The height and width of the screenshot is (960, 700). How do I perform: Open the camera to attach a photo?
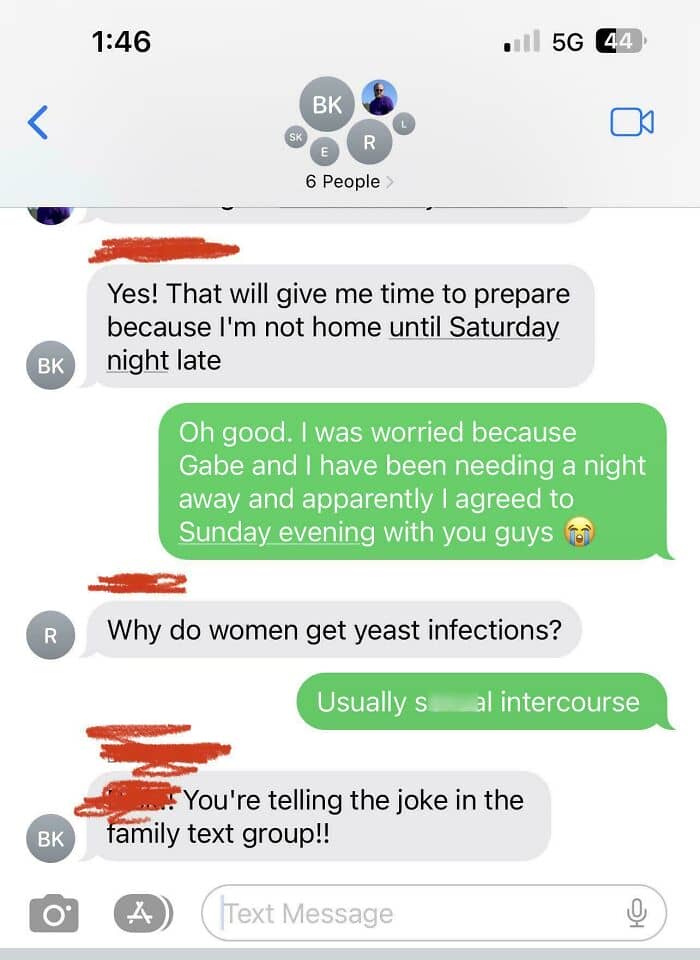click(54, 913)
